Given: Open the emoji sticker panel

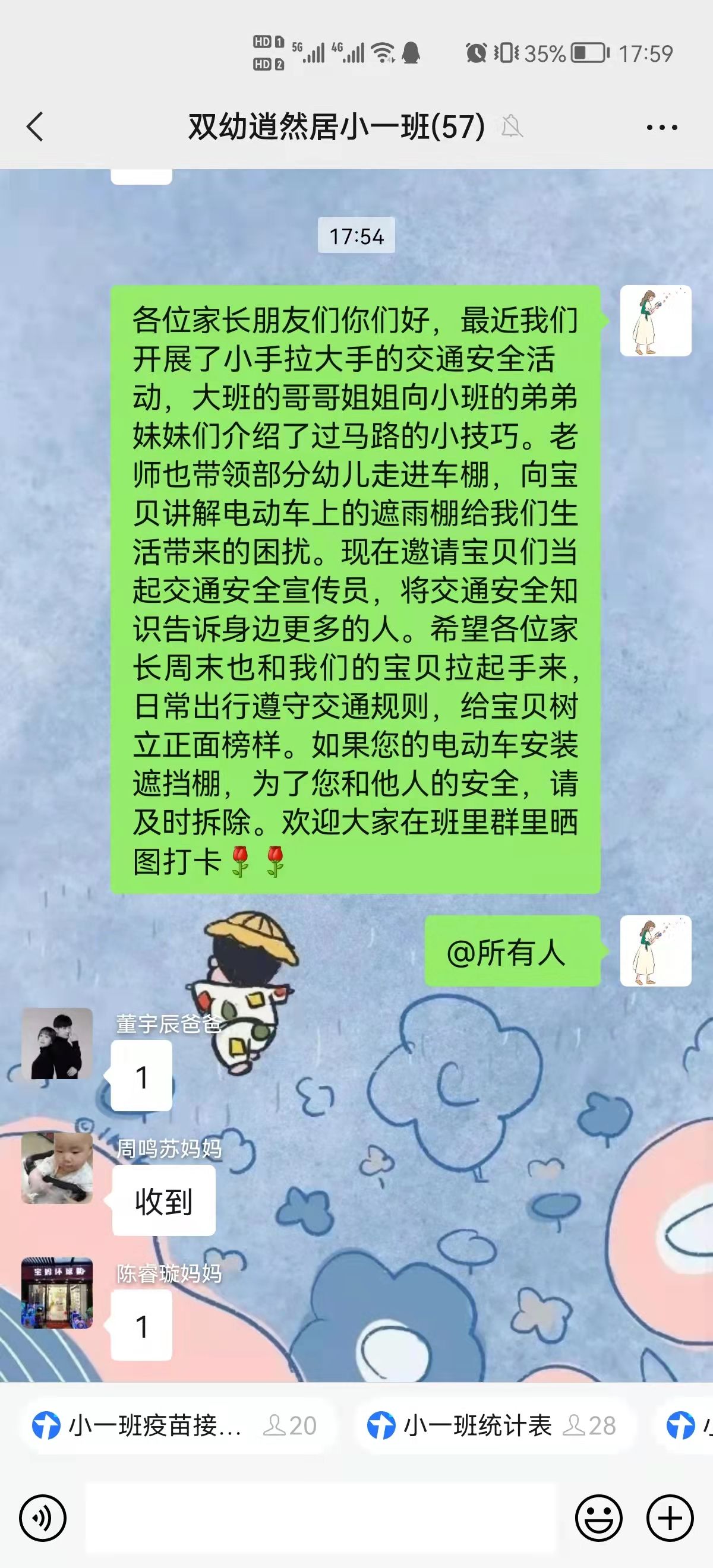Looking at the screenshot, I should (x=598, y=1518).
